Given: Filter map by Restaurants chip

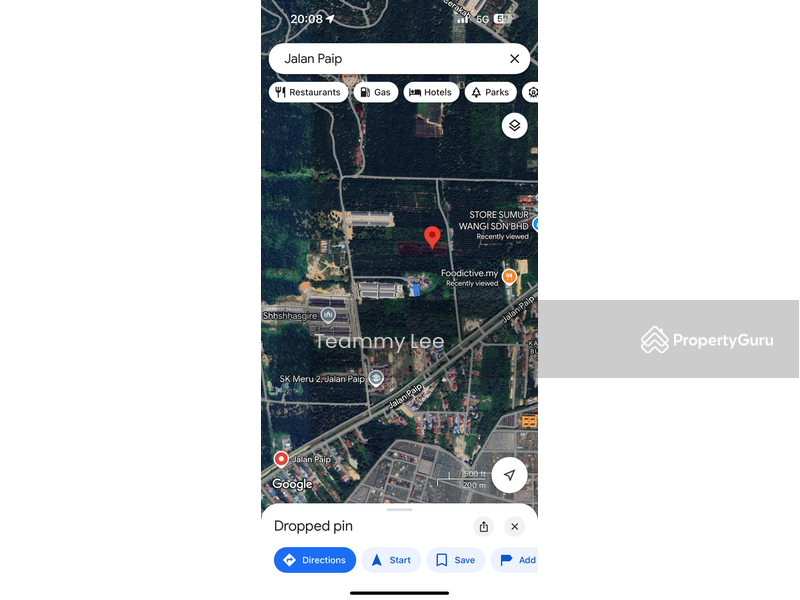Looking at the screenshot, I should pyautogui.click(x=308, y=92).
